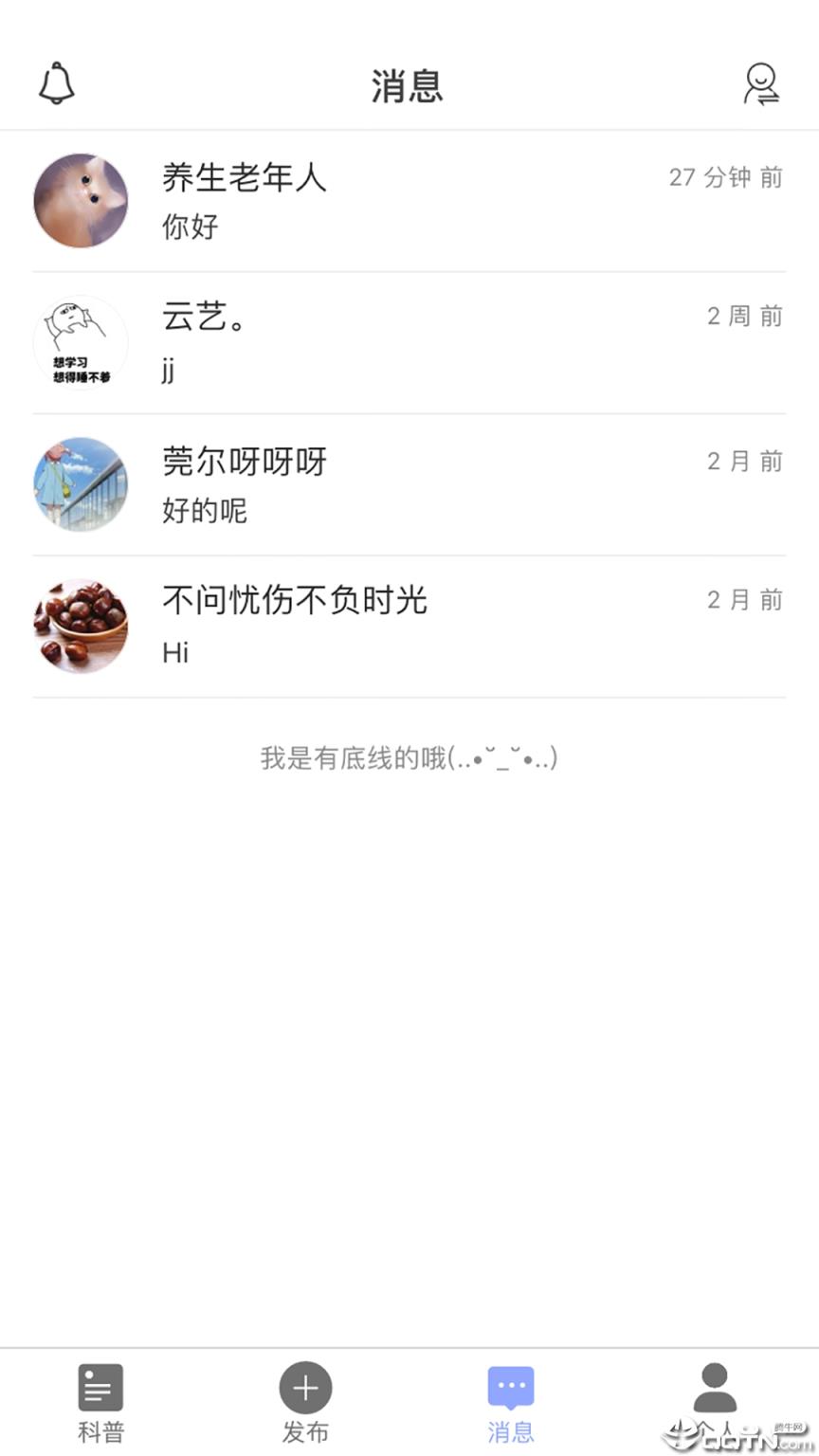Screen dimensions: 819x1456
Task: Click the add friend icon top right
Action: pos(761,84)
